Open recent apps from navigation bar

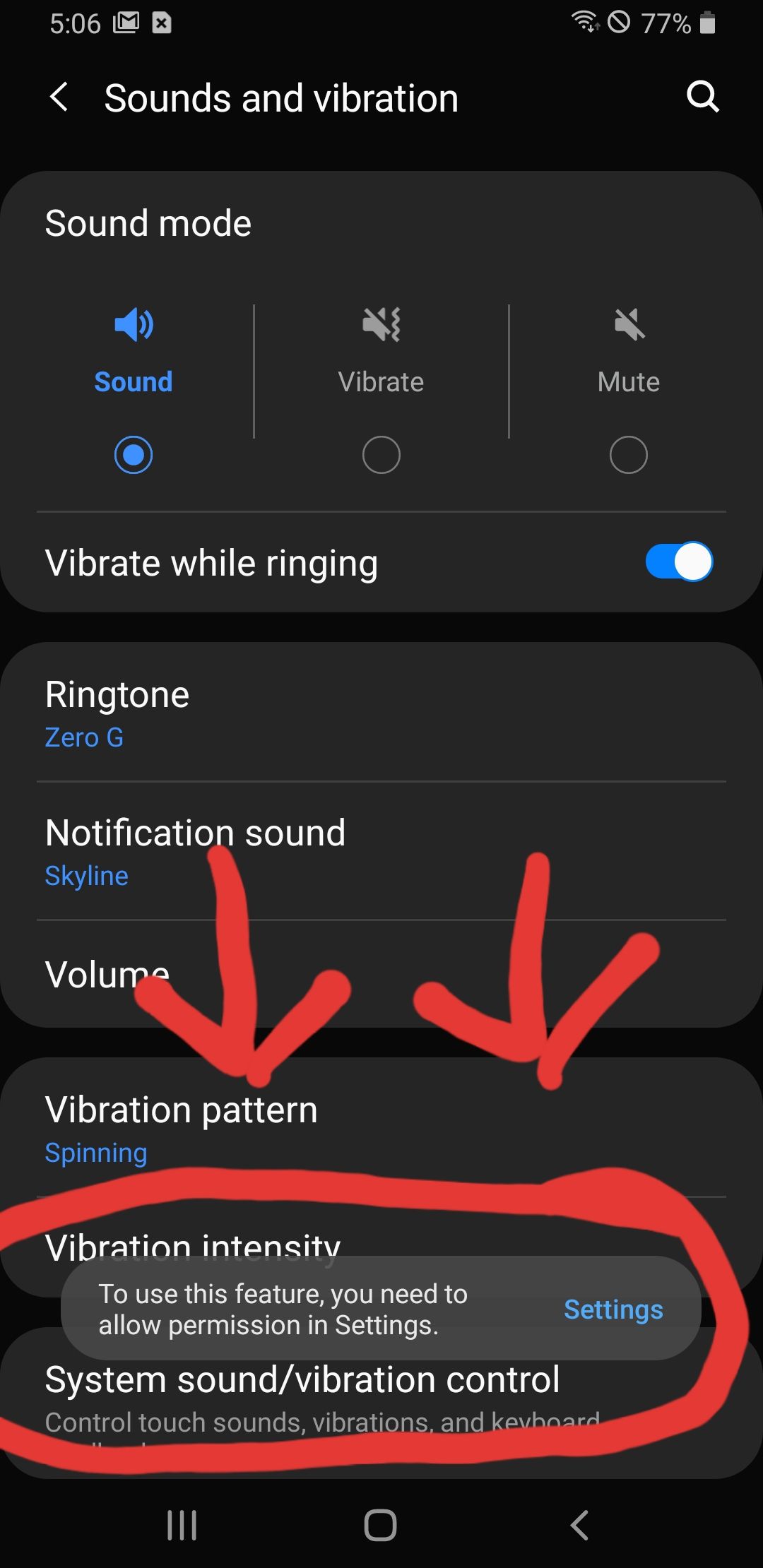coord(182,1525)
